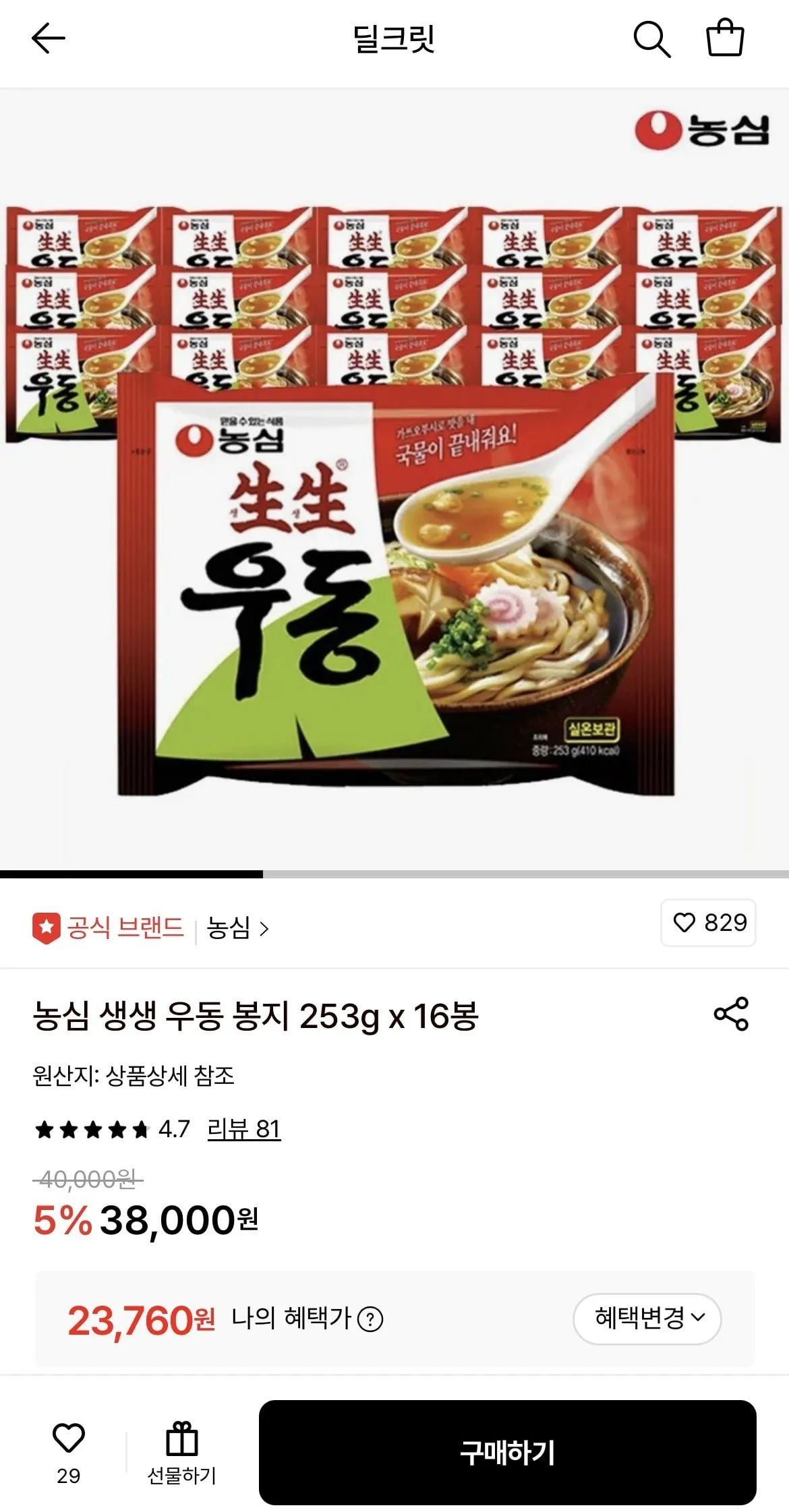The image size is (789, 1512).
Task: Open the 리뷰 81 reviews link
Action: (243, 1128)
